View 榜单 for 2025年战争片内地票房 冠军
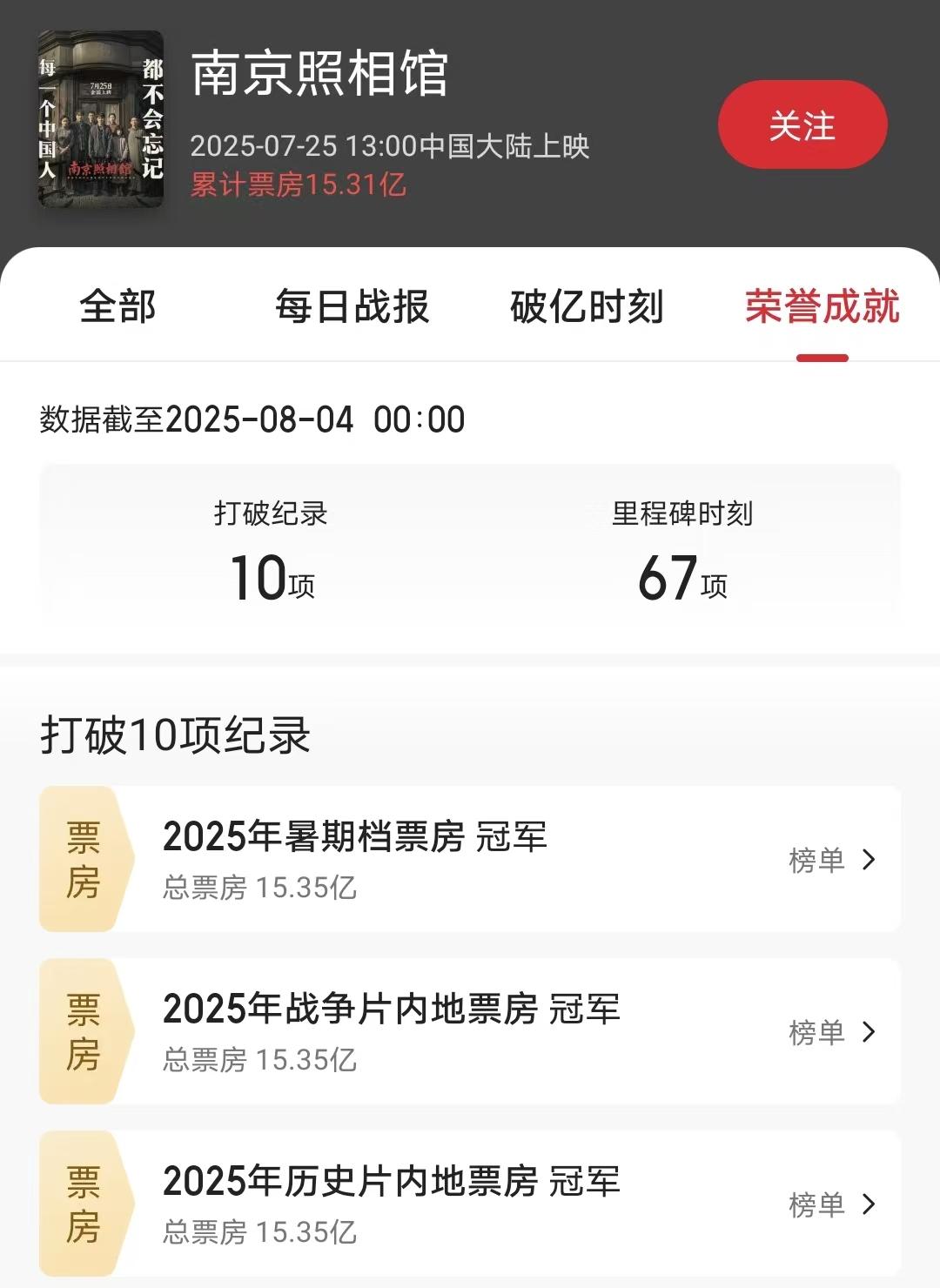 [x=831, y=1032]
